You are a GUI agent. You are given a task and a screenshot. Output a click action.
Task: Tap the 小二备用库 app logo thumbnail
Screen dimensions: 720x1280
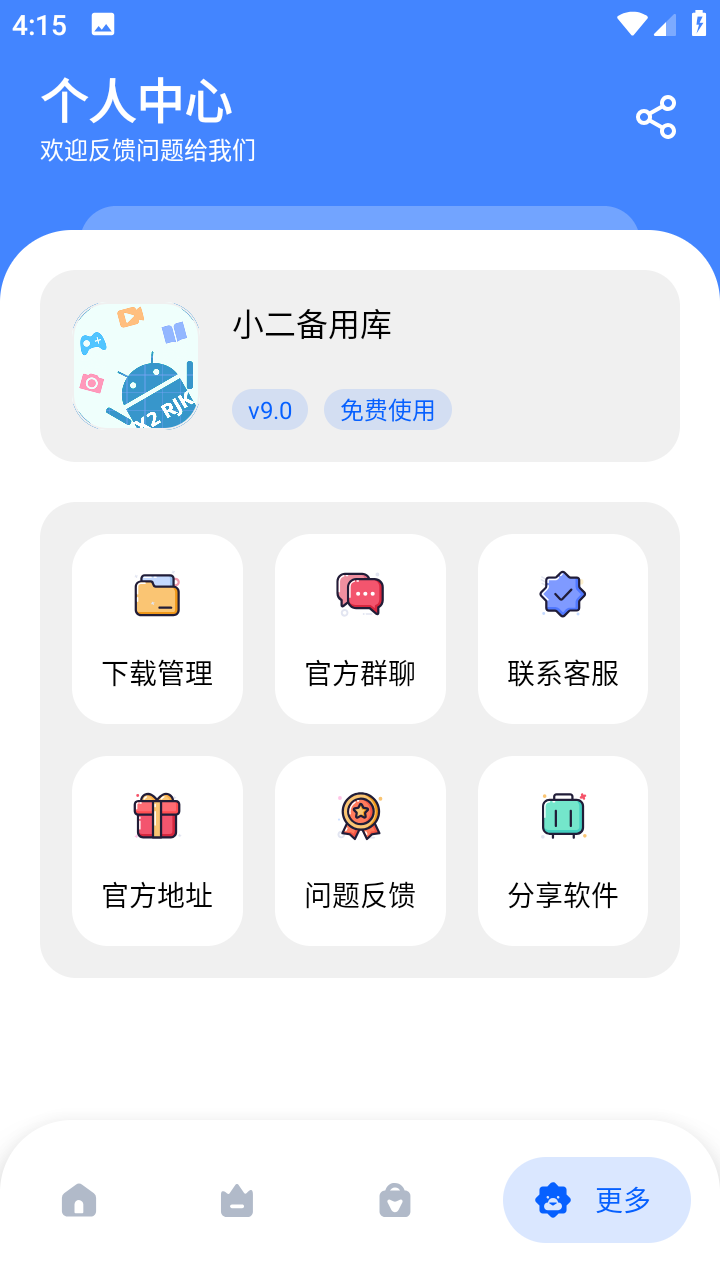click(x=137, y=366)
